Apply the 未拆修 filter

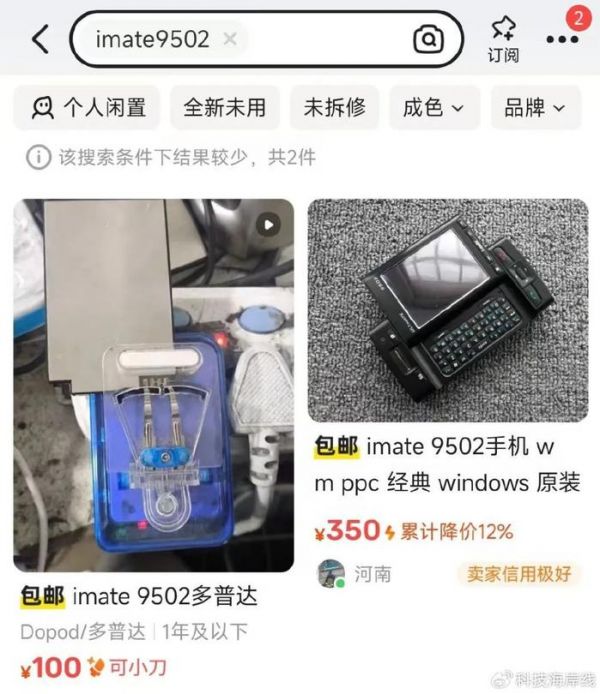tap(333, 108)
